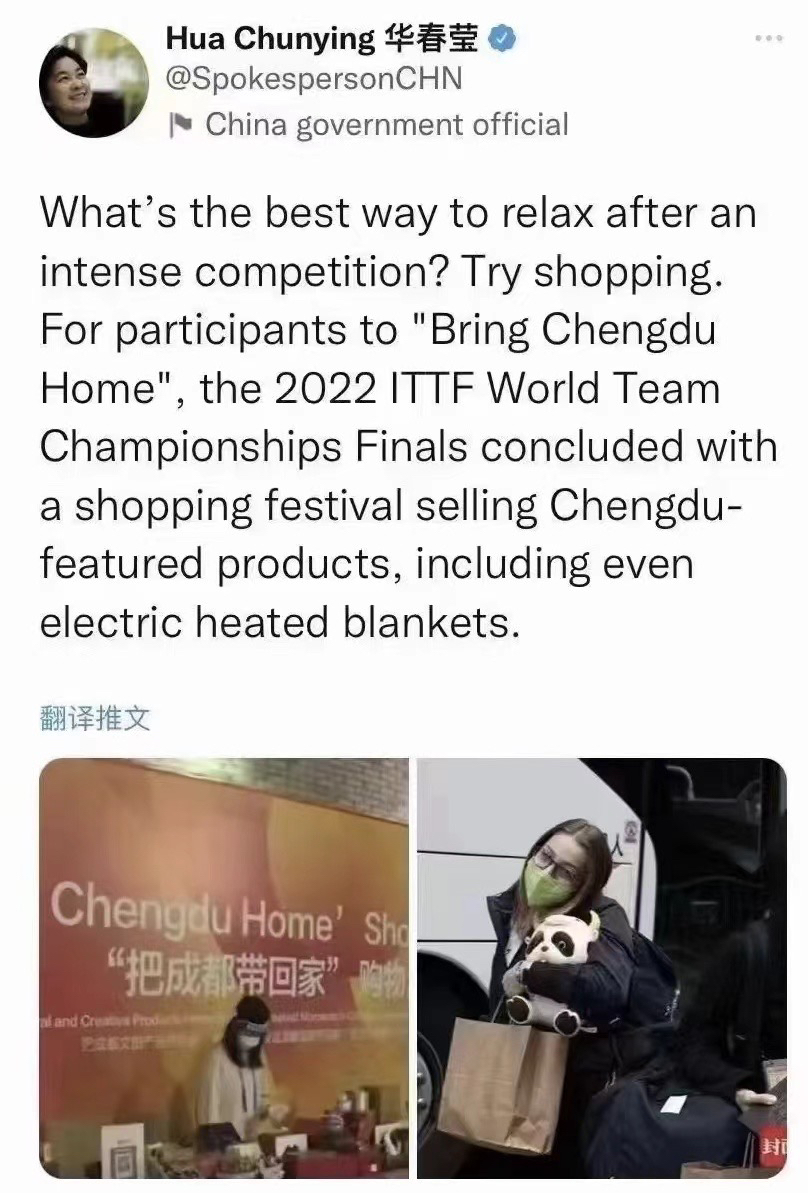This screenshot has width=808, height=1193.
Task: Open the Chengdu Home shopping banner photo
Action: [x=225, y=966]
